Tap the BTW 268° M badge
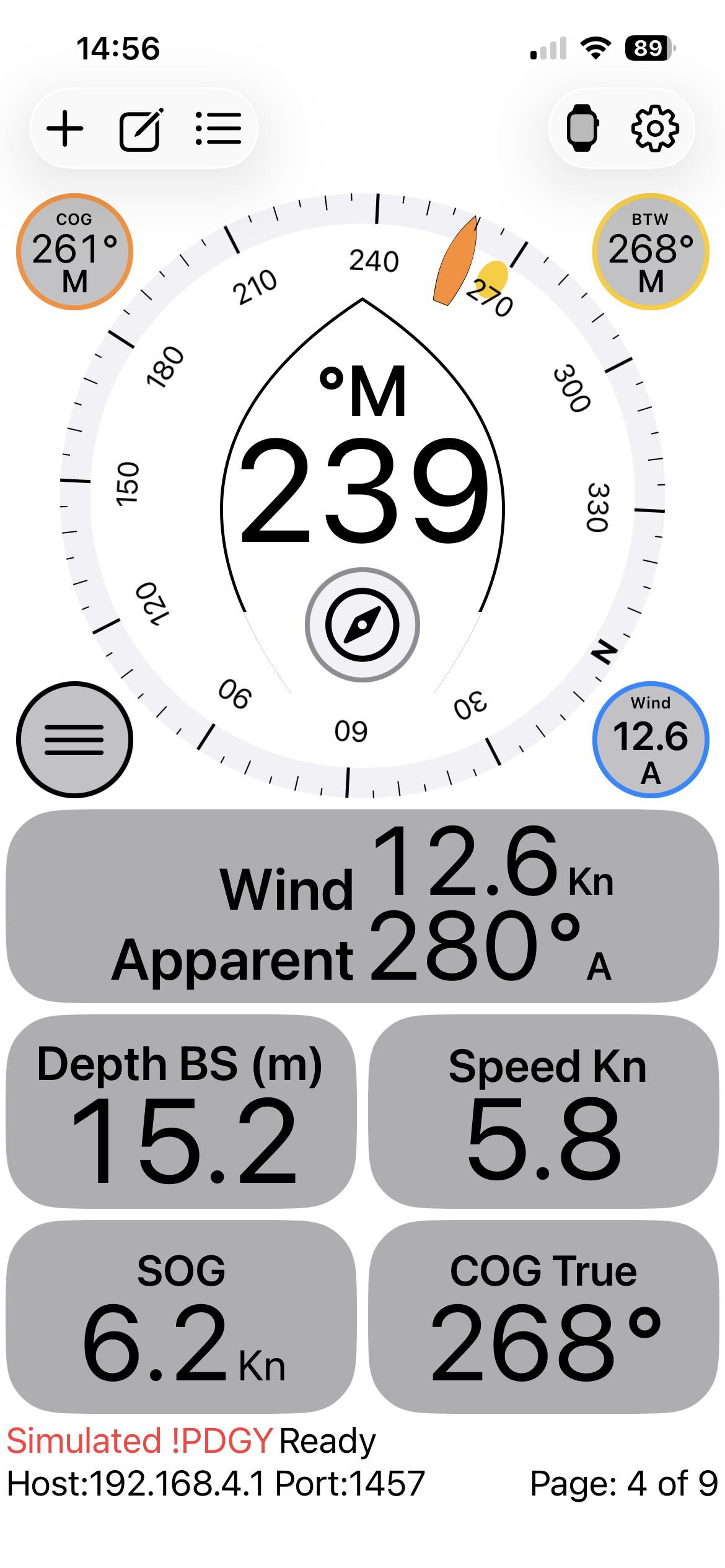The height and width of the screenshot is (1568, 725). [651, 251]
